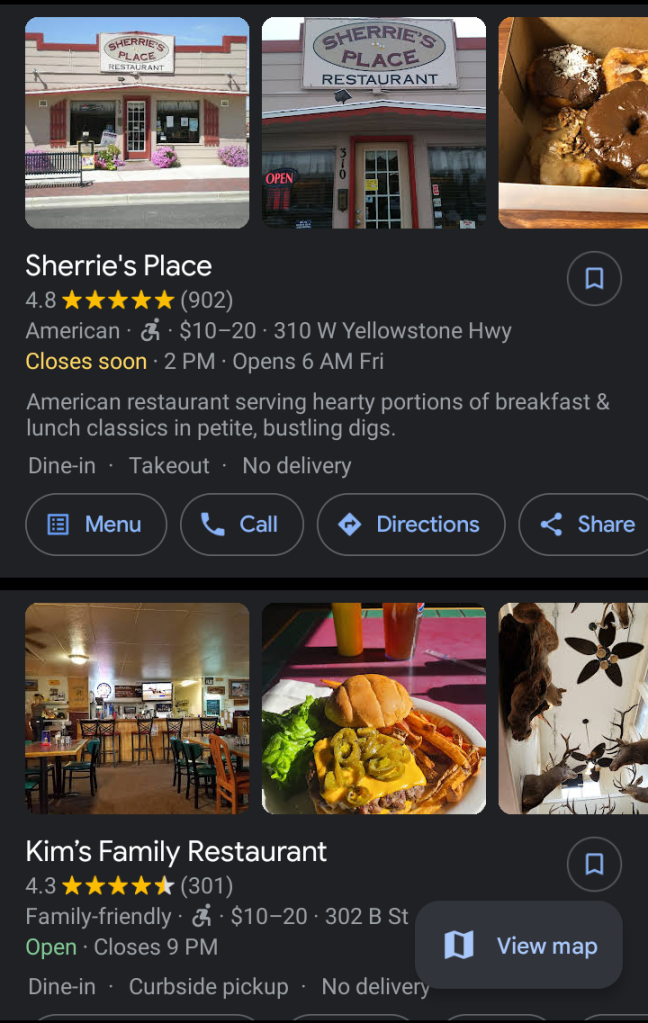
Task: Open the donuts photo for Sherrie's Place
Action: click(x=573, y=123)
